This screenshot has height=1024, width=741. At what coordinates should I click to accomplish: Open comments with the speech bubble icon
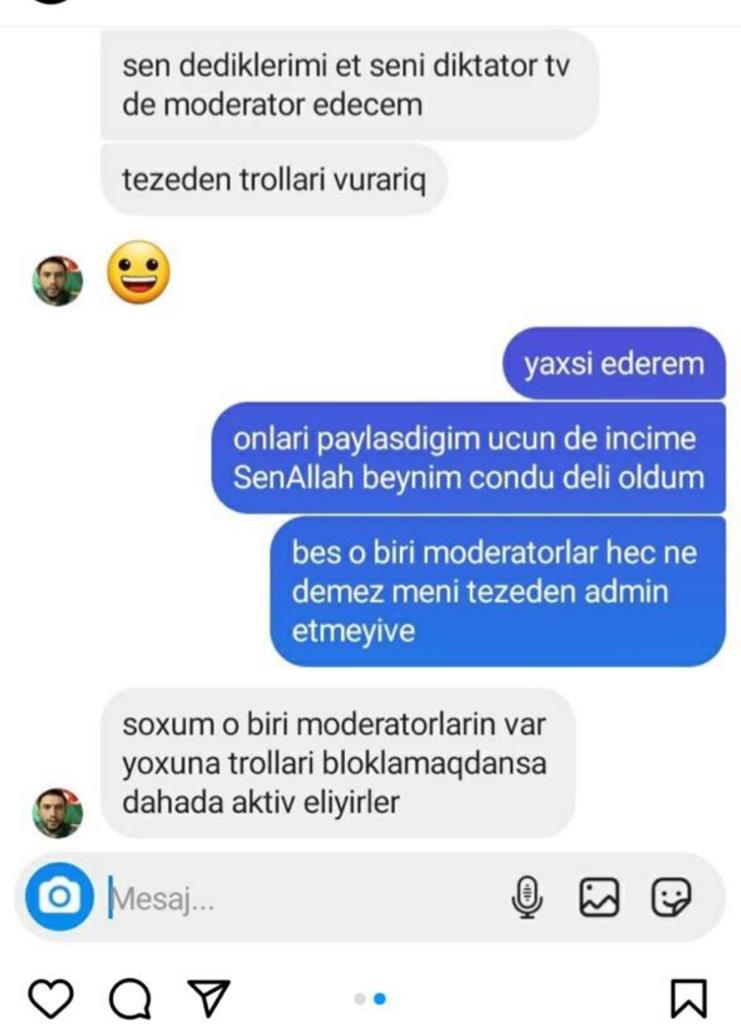[130, 997]
